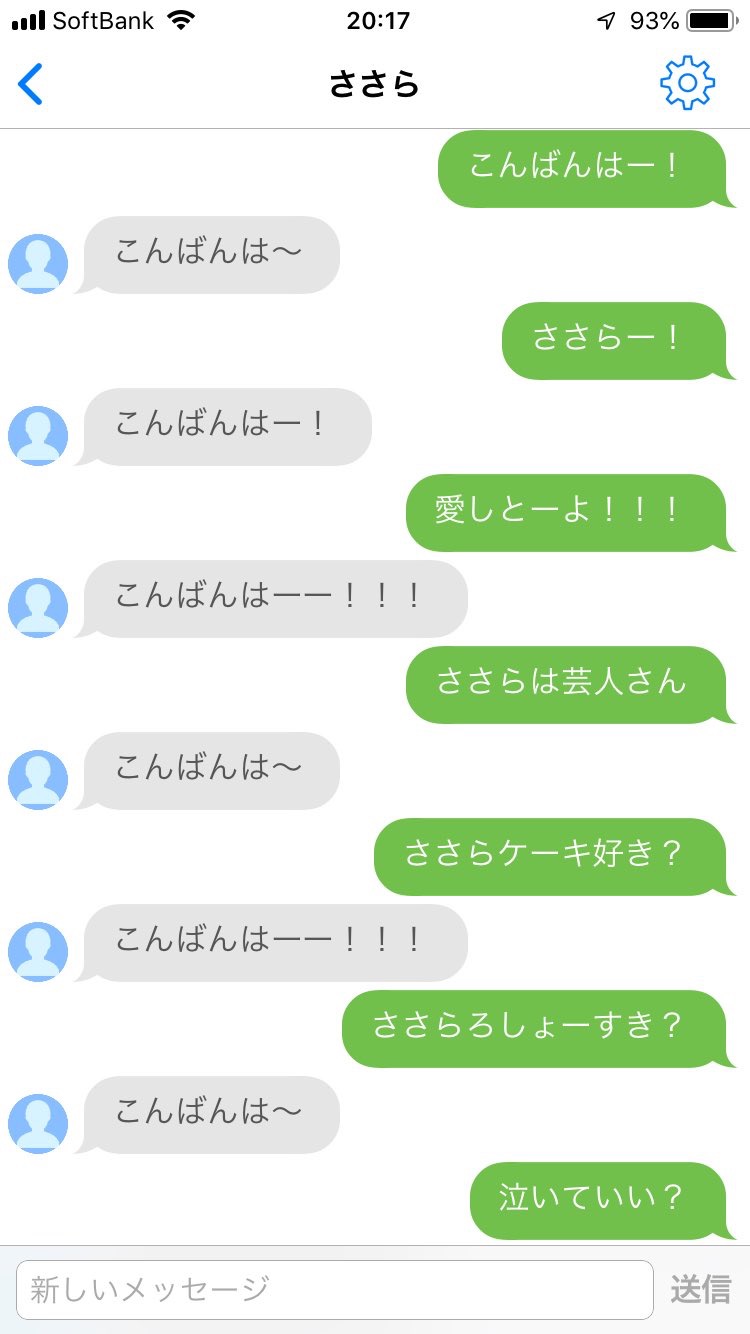The image size is (750, 1334).
Task: Tap the 送信 send button
Action: [x=701, y=1289]
